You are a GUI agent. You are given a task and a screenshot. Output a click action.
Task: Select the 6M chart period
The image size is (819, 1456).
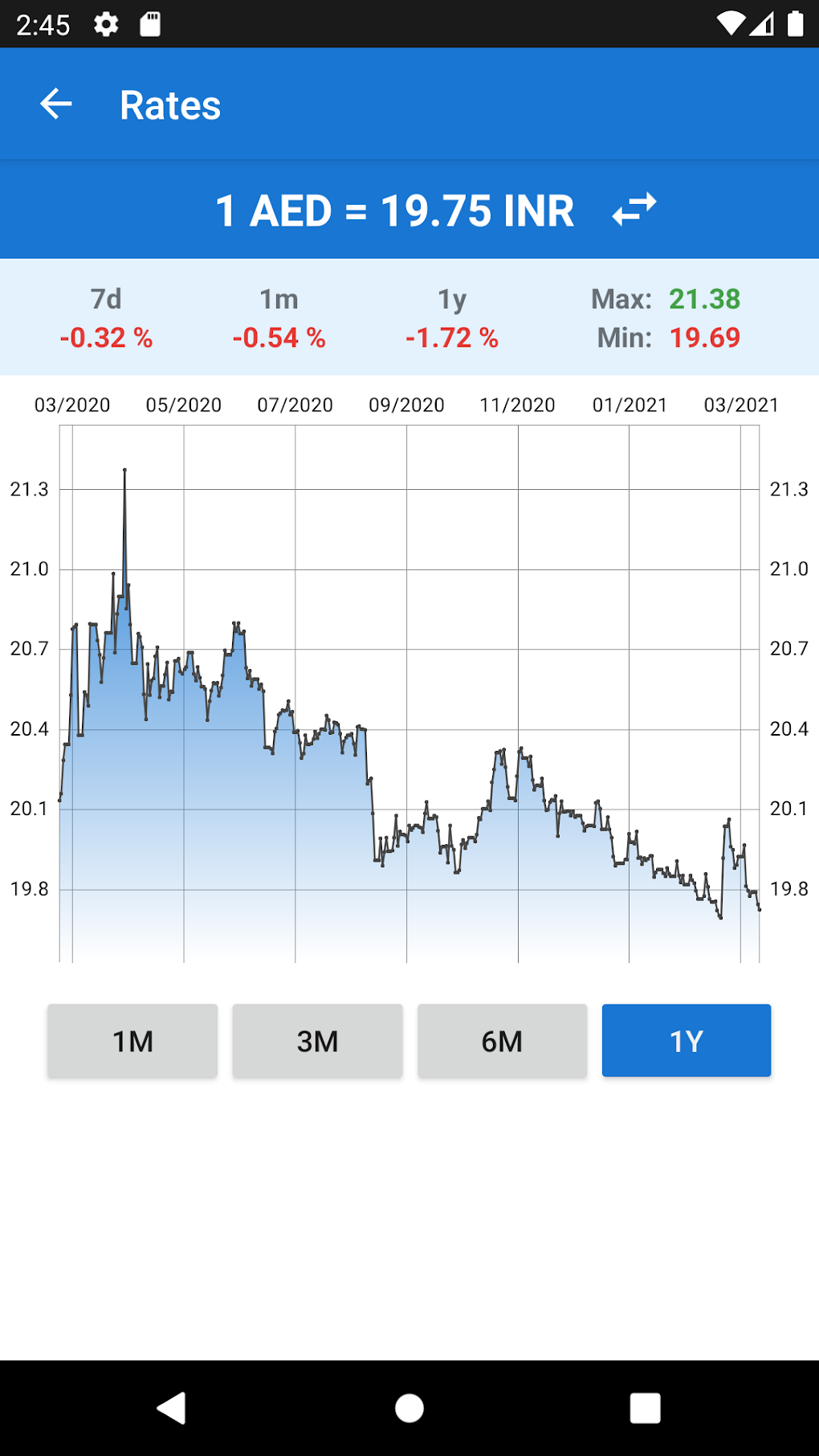(x=502, y=1041)
